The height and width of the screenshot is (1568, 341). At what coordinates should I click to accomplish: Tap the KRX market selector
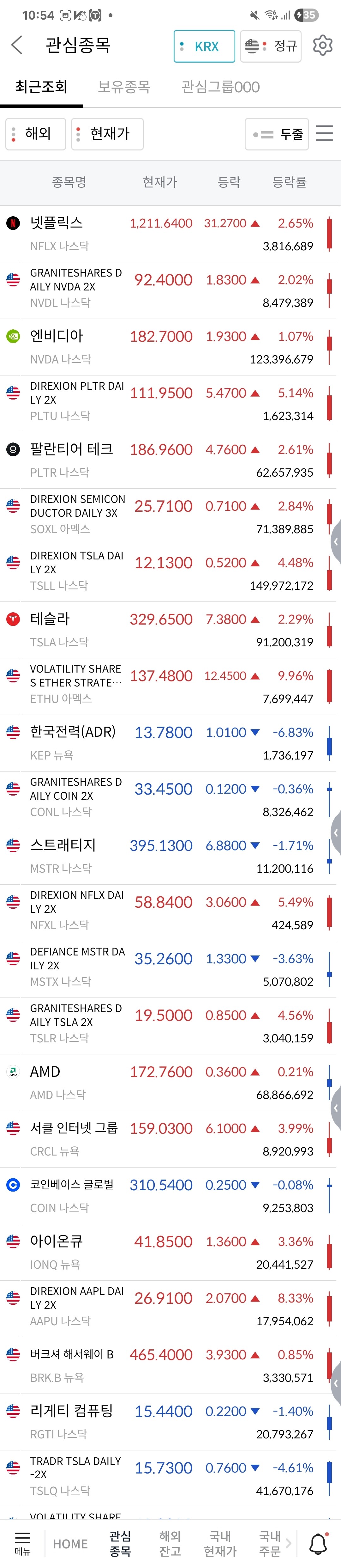pyautogui.click(x=204, y=46)
